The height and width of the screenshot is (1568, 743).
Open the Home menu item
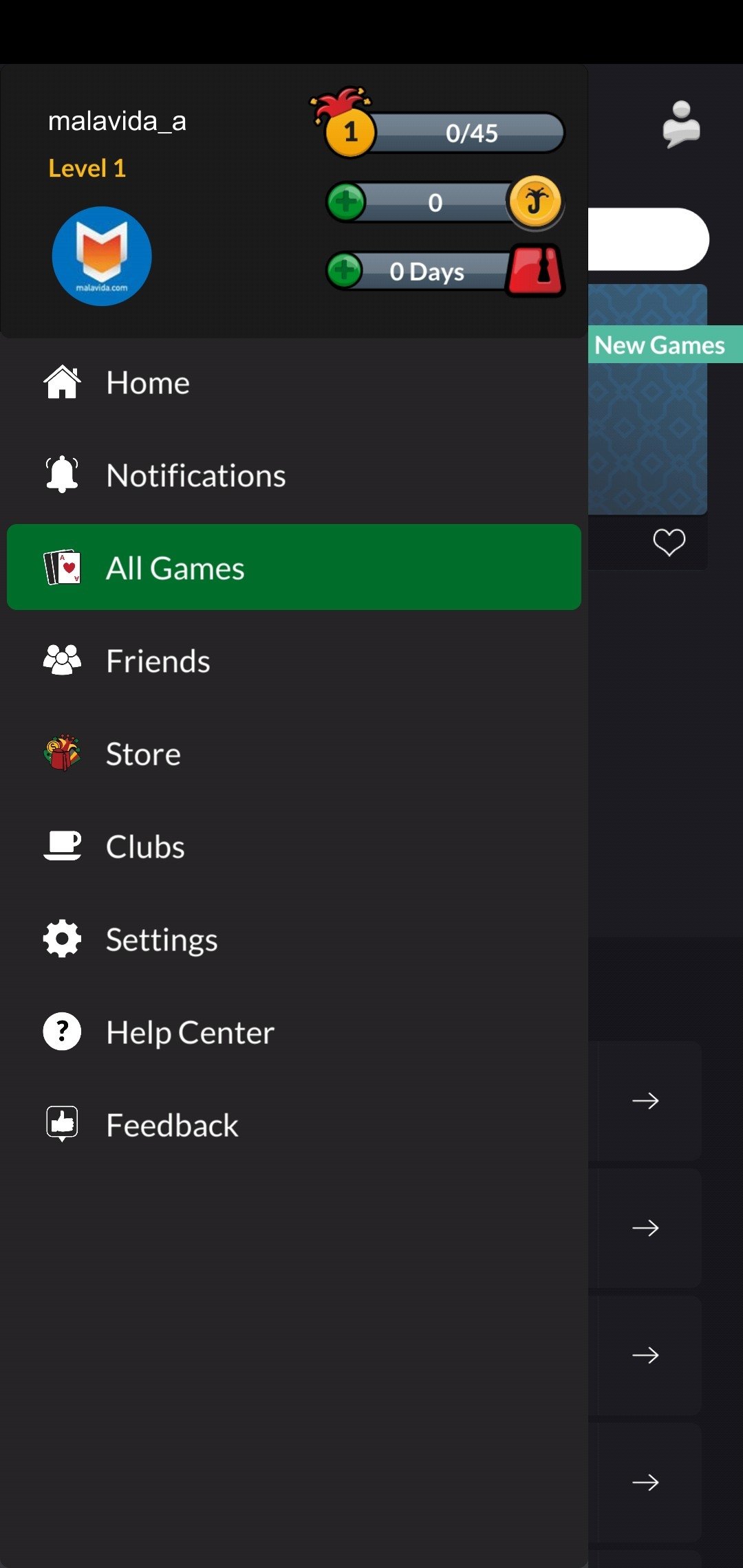click(x=294, y=382)
